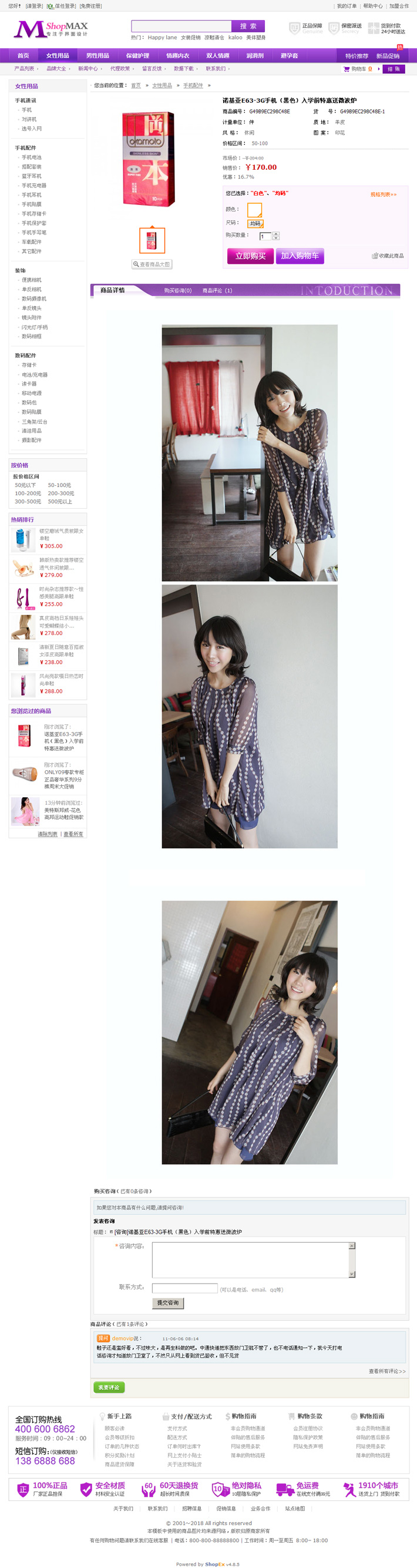The height and width of the screenshot is (1568, 417).
Task: Tap 收藏此商品 to favorite product
Action: pyautogui.click(x=388, y=256)
